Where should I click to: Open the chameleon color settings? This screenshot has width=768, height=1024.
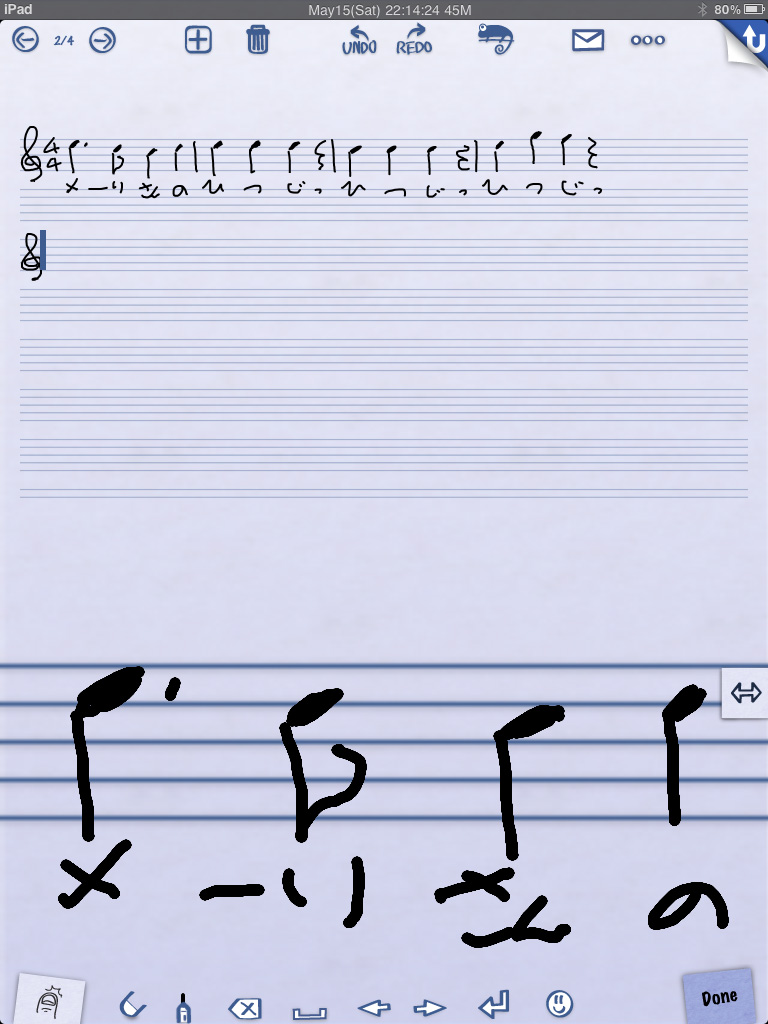[x=495, y=40]
